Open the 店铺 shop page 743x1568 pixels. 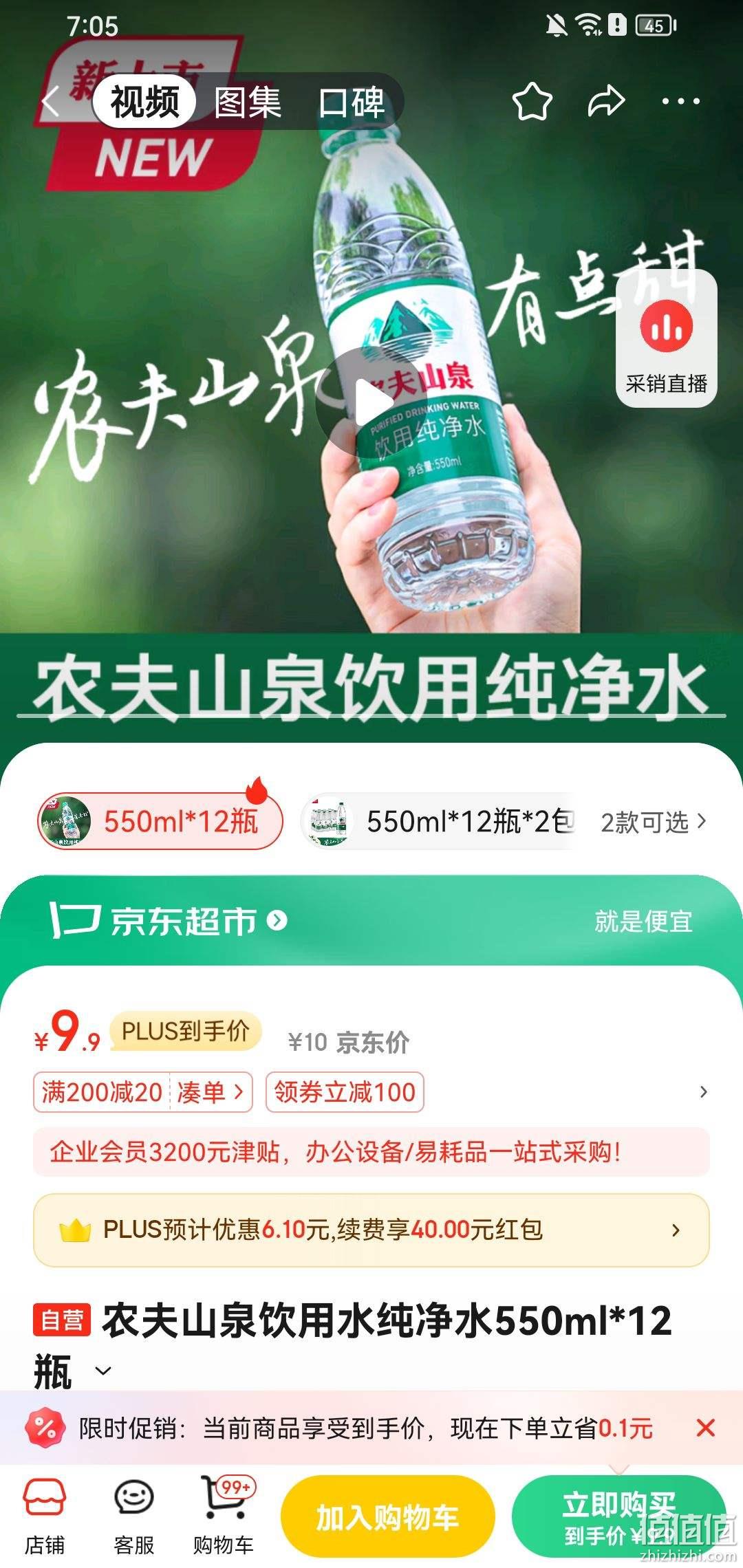click(x=45, y=1516)
